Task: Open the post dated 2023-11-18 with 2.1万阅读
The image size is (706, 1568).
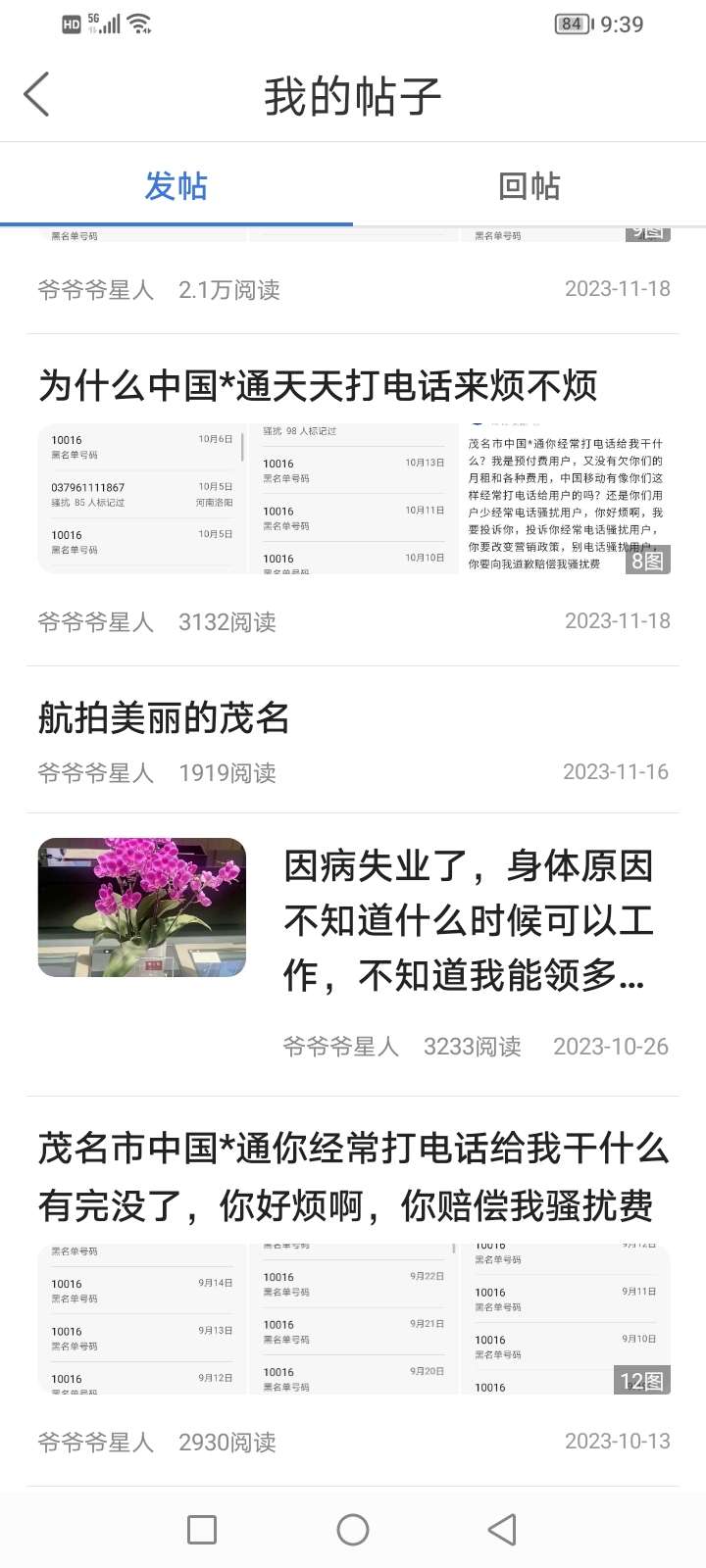Action: tap(353, 288)
